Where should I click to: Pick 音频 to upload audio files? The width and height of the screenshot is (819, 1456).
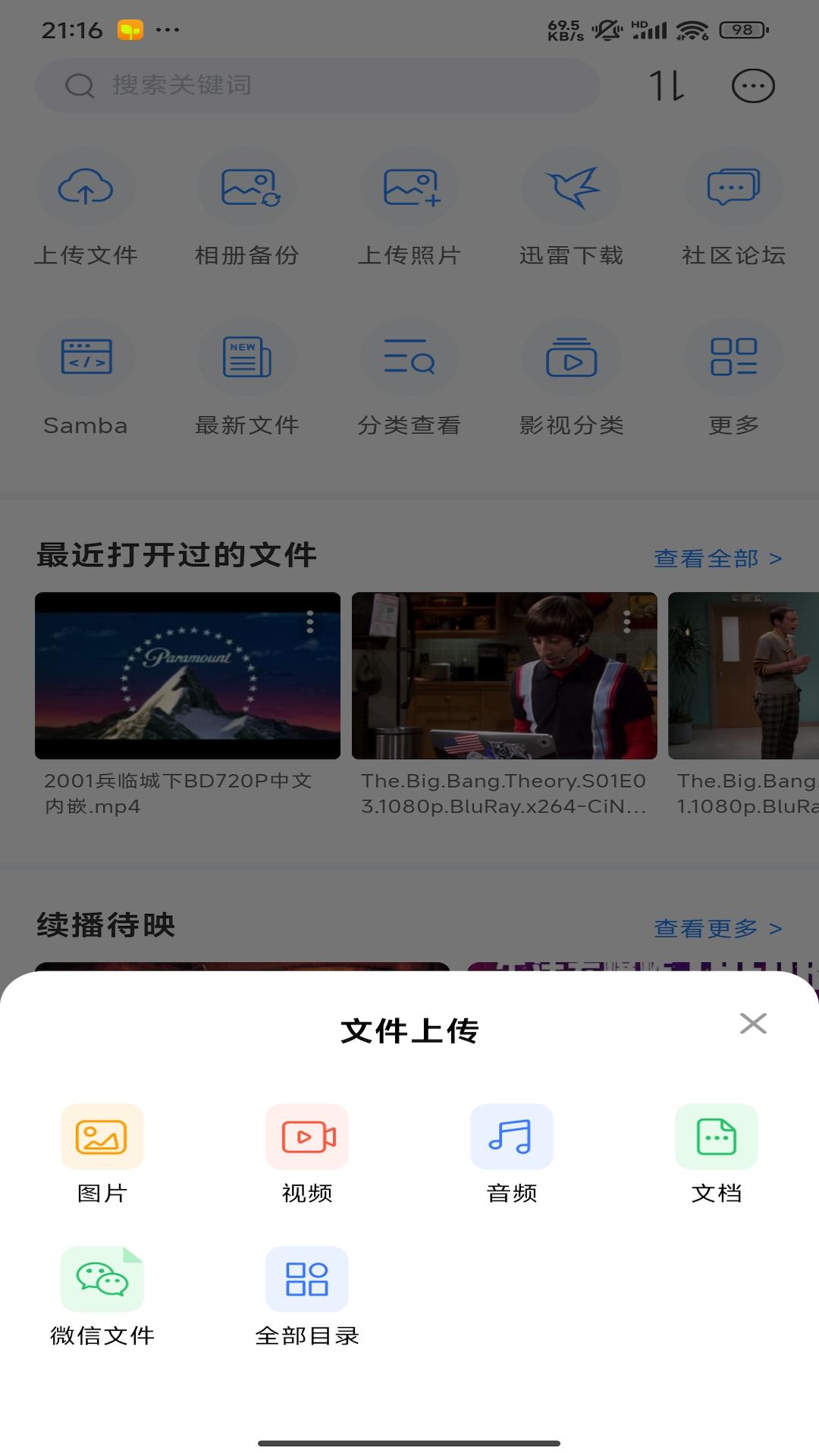click(512, 1137)
